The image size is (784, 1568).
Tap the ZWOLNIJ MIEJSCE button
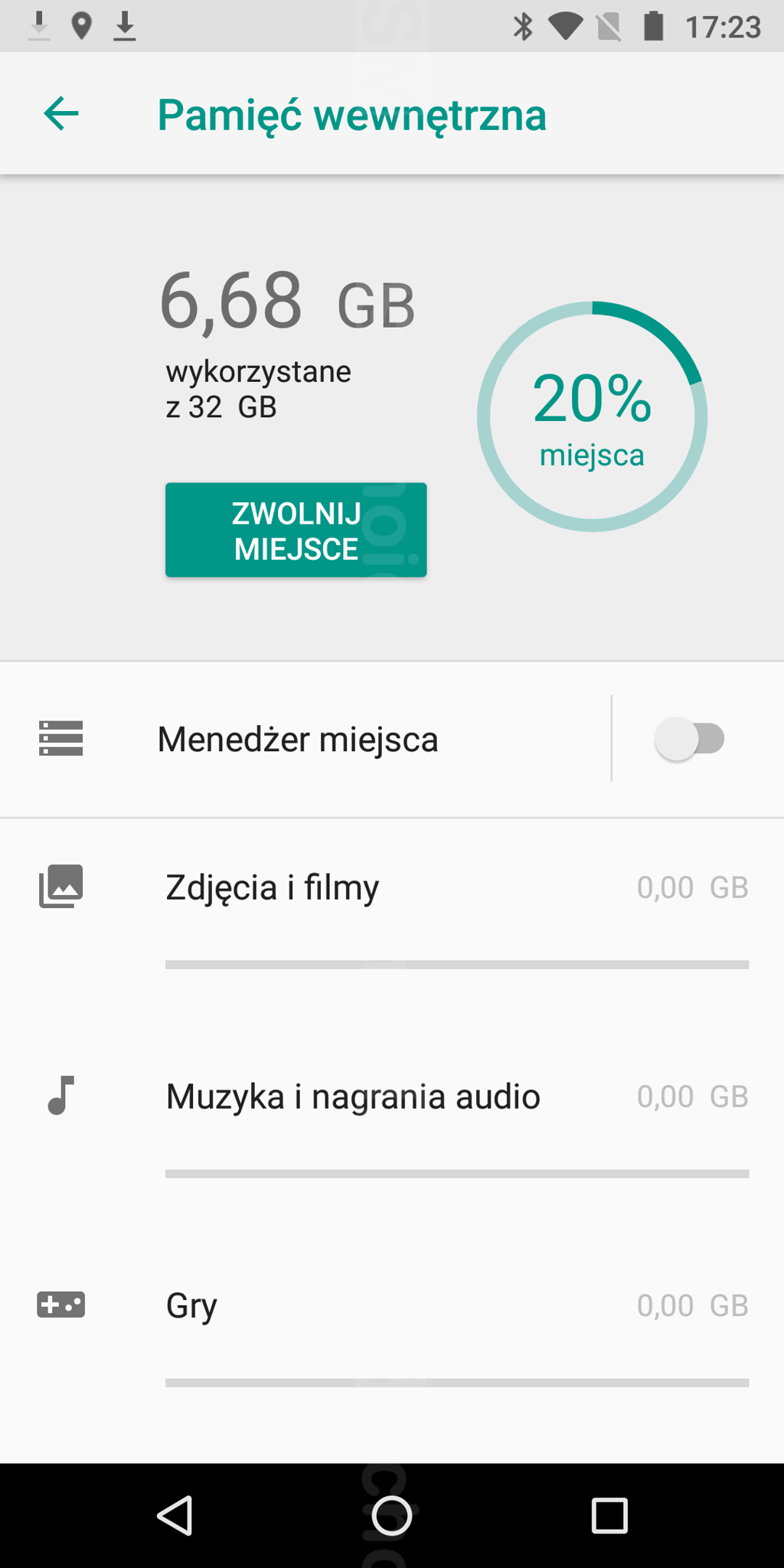296,530
